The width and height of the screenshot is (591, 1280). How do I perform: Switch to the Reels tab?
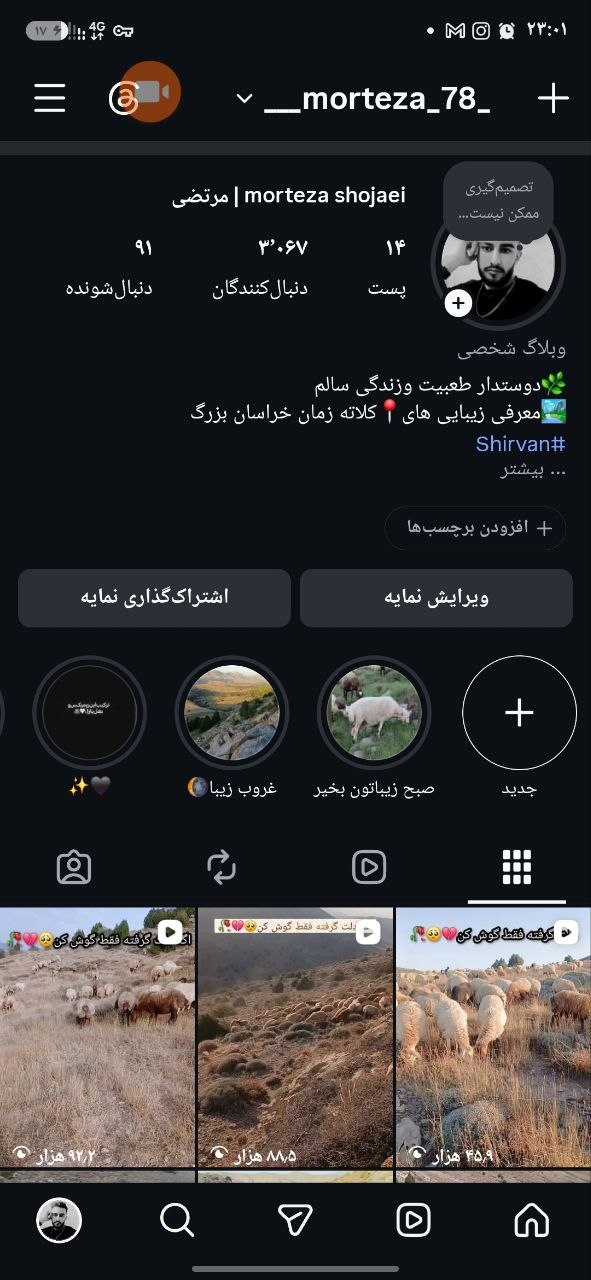coord(369,867)
